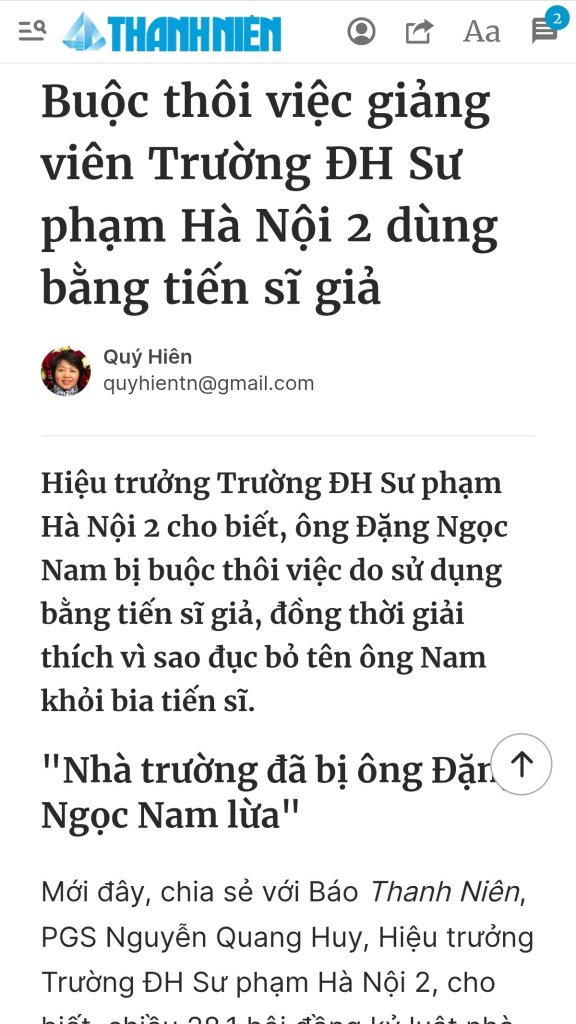576x1024 pixels.
Task: Tap the scroll-to-top arrow button
Action: (521, 764)
